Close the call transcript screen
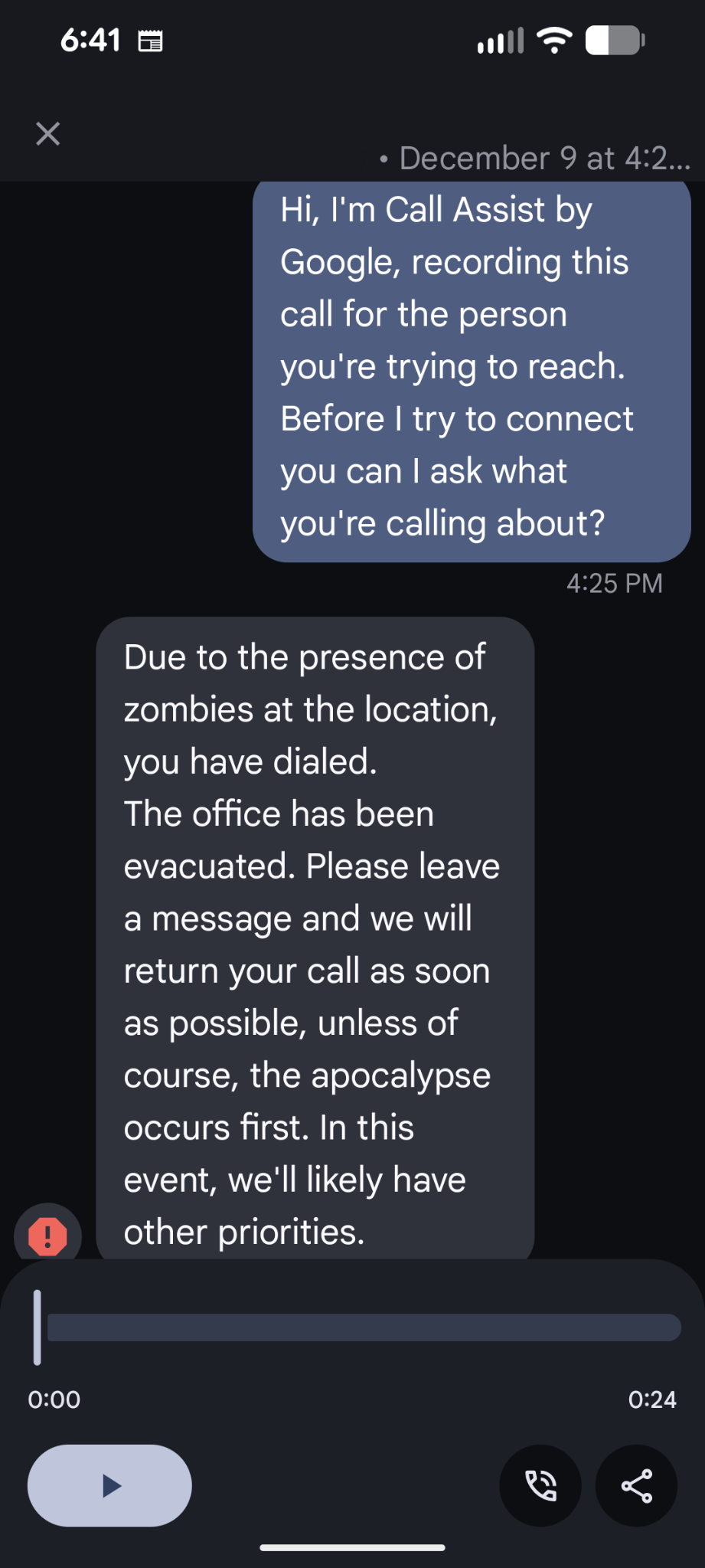705x1568 pixels. click(48, 134)
